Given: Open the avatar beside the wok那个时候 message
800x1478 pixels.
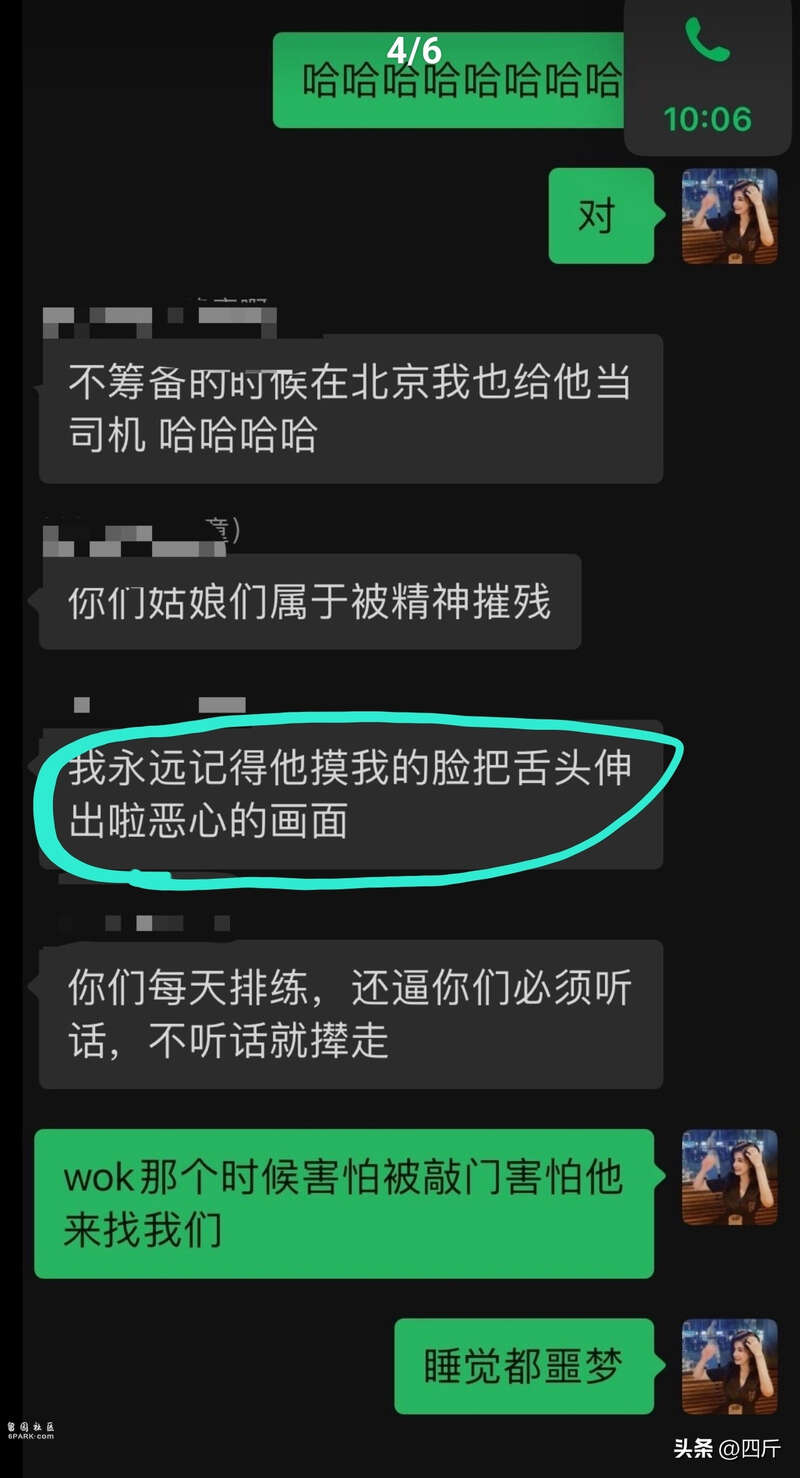Looking at the screenshot, I should [x=730, y=1178].
